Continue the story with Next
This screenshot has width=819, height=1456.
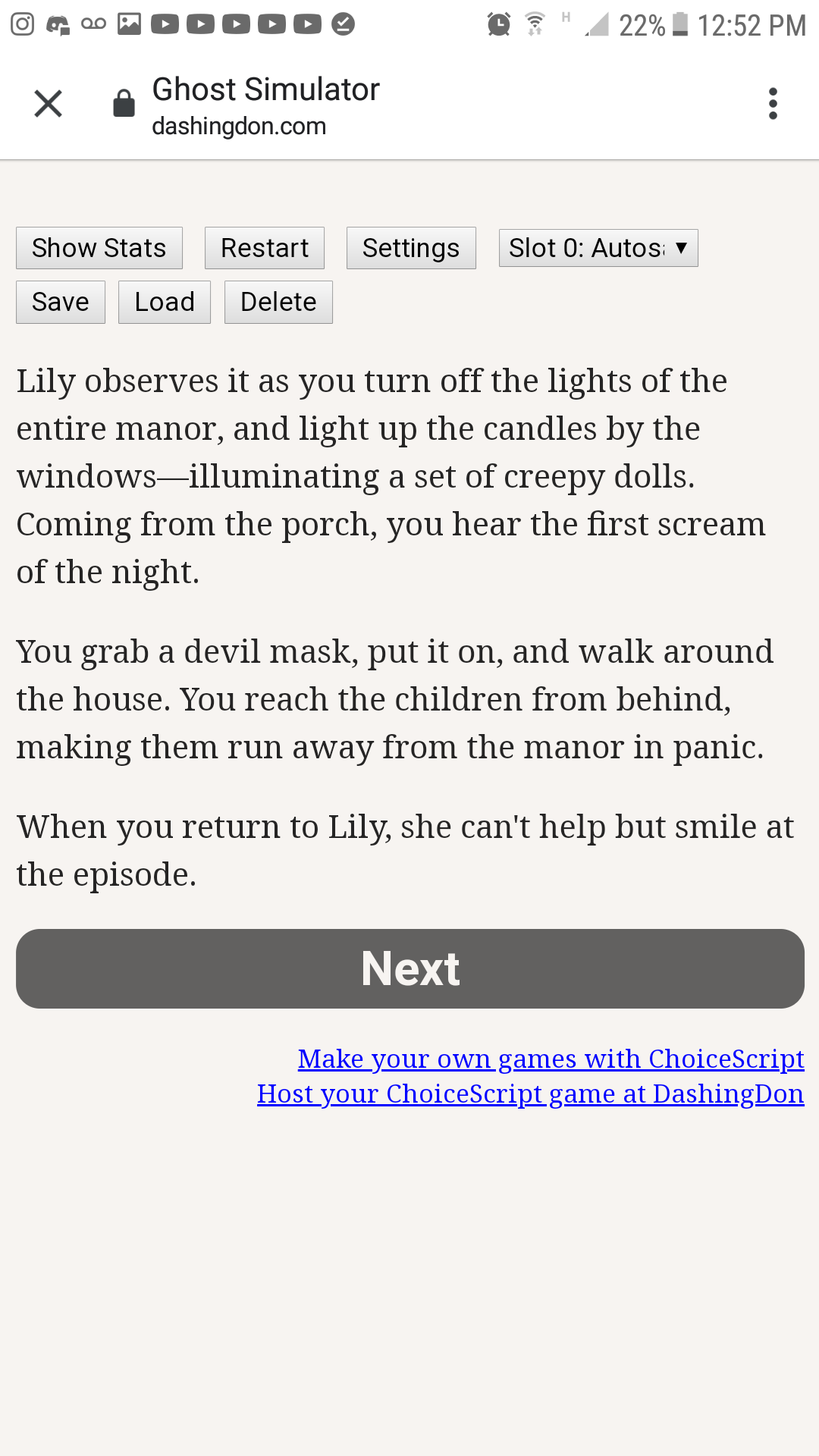point(410,968)
